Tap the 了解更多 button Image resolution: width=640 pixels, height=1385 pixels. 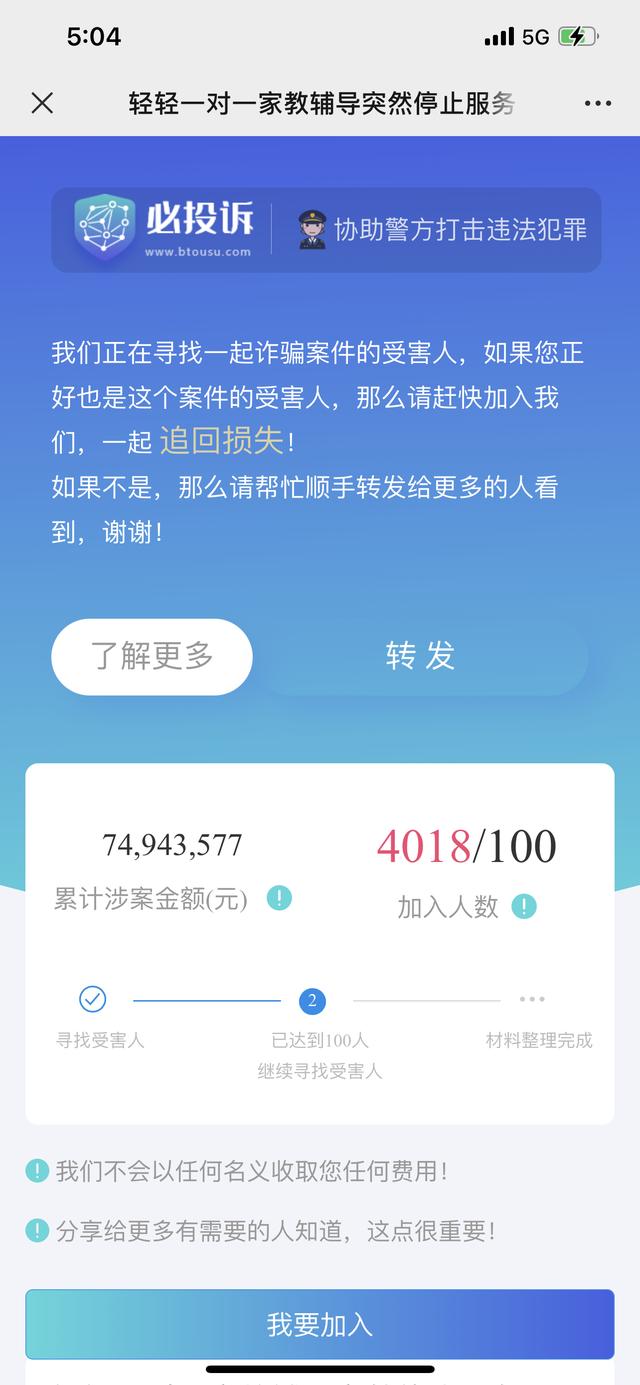point(152,656)
